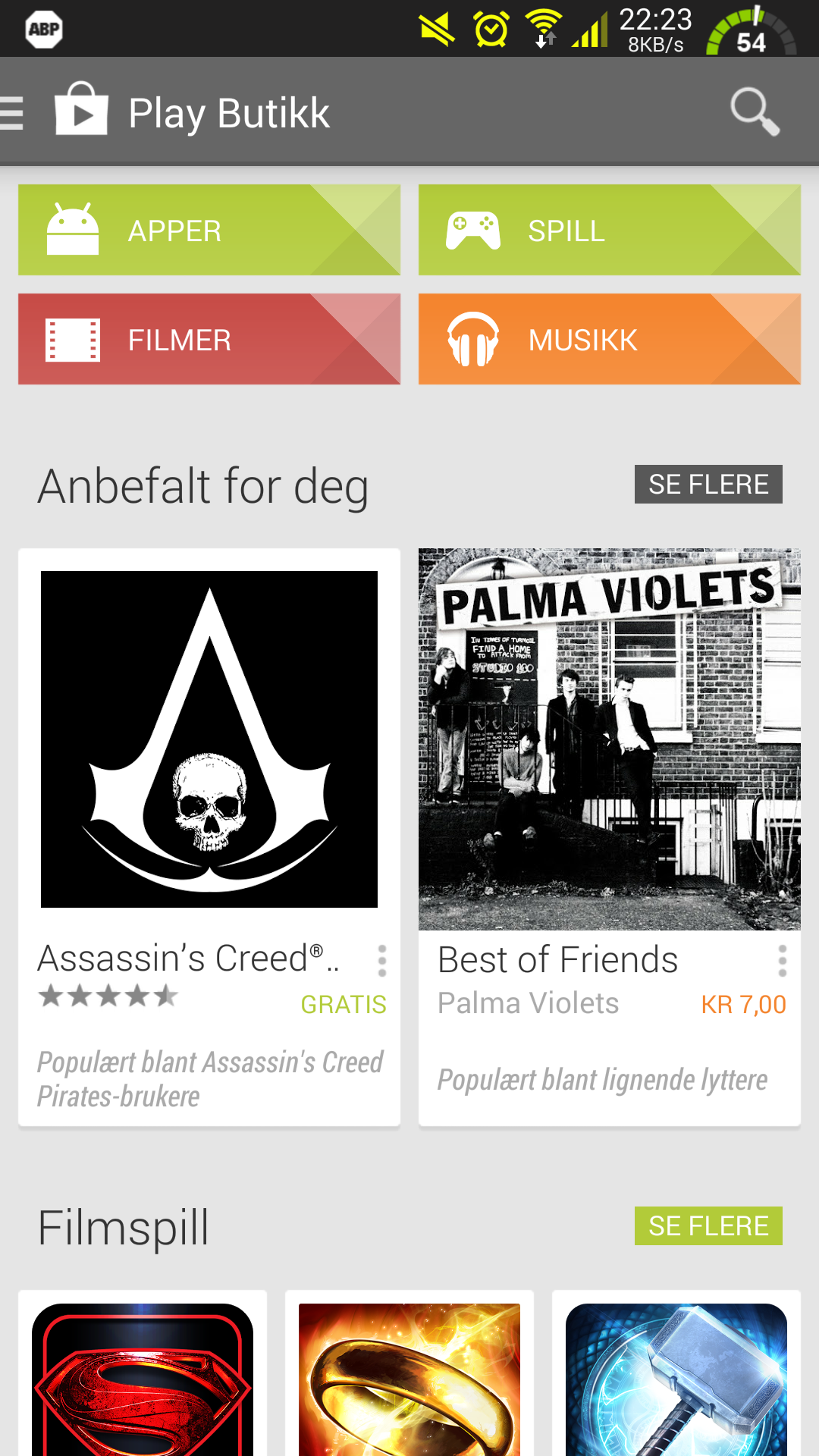Go to the FILMER section

209,339
